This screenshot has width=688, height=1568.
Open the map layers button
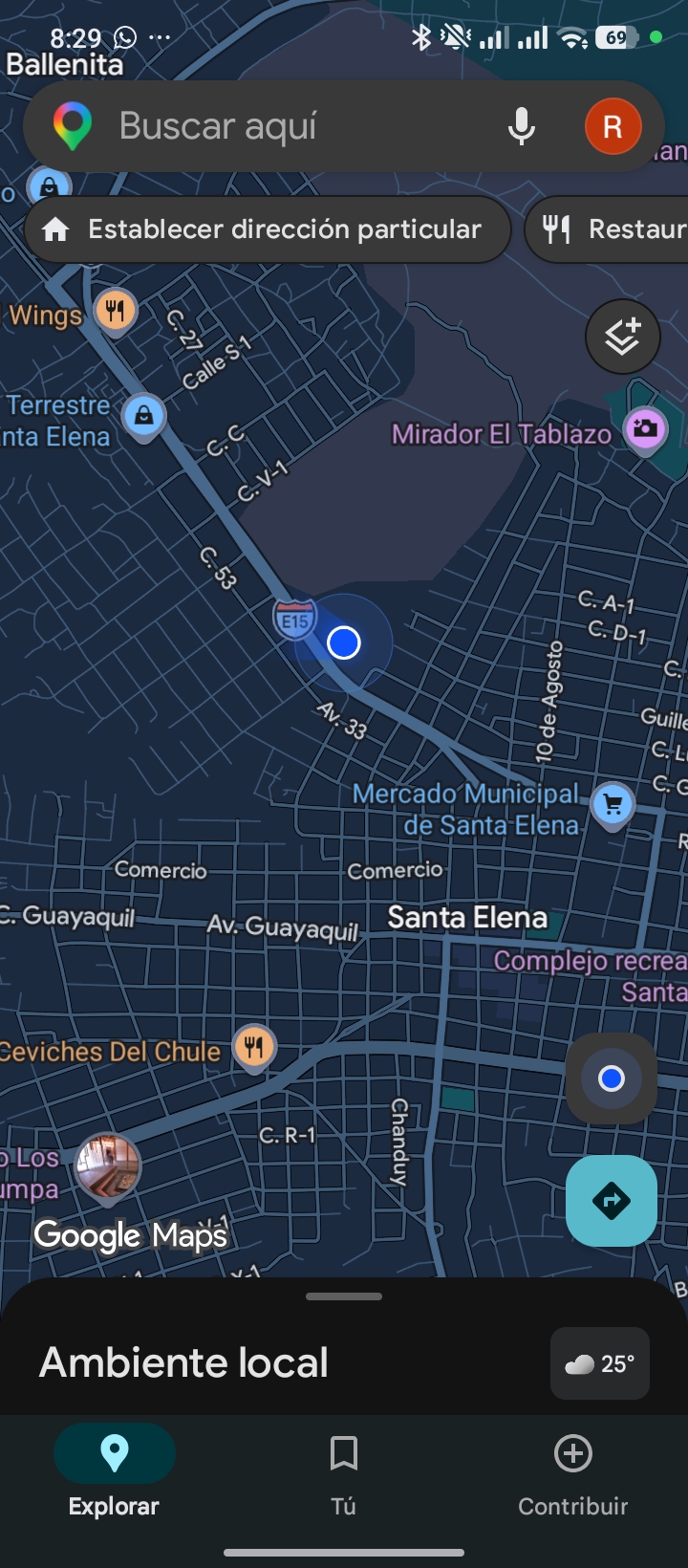[x=623, y=337]
